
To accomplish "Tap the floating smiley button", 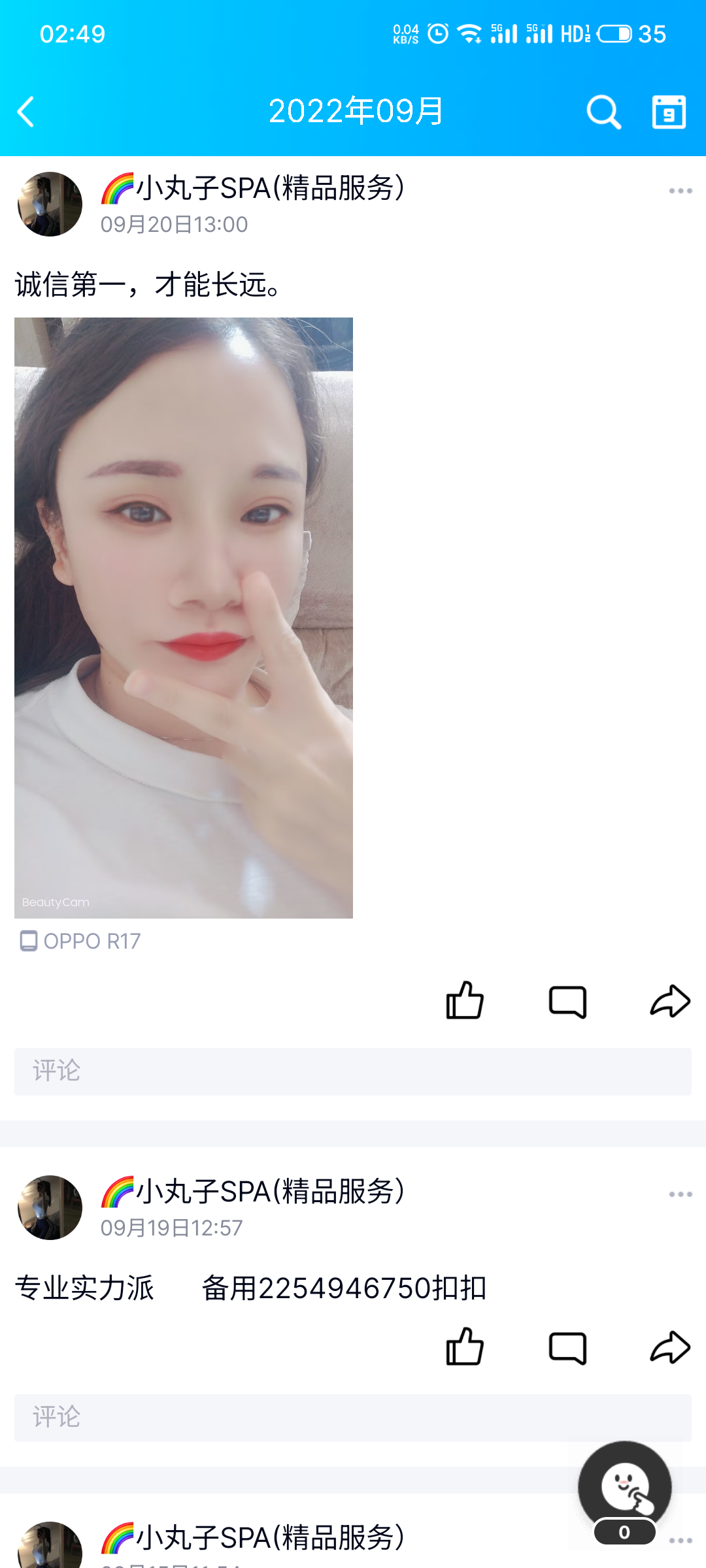I will click(x=625, y=1488).
